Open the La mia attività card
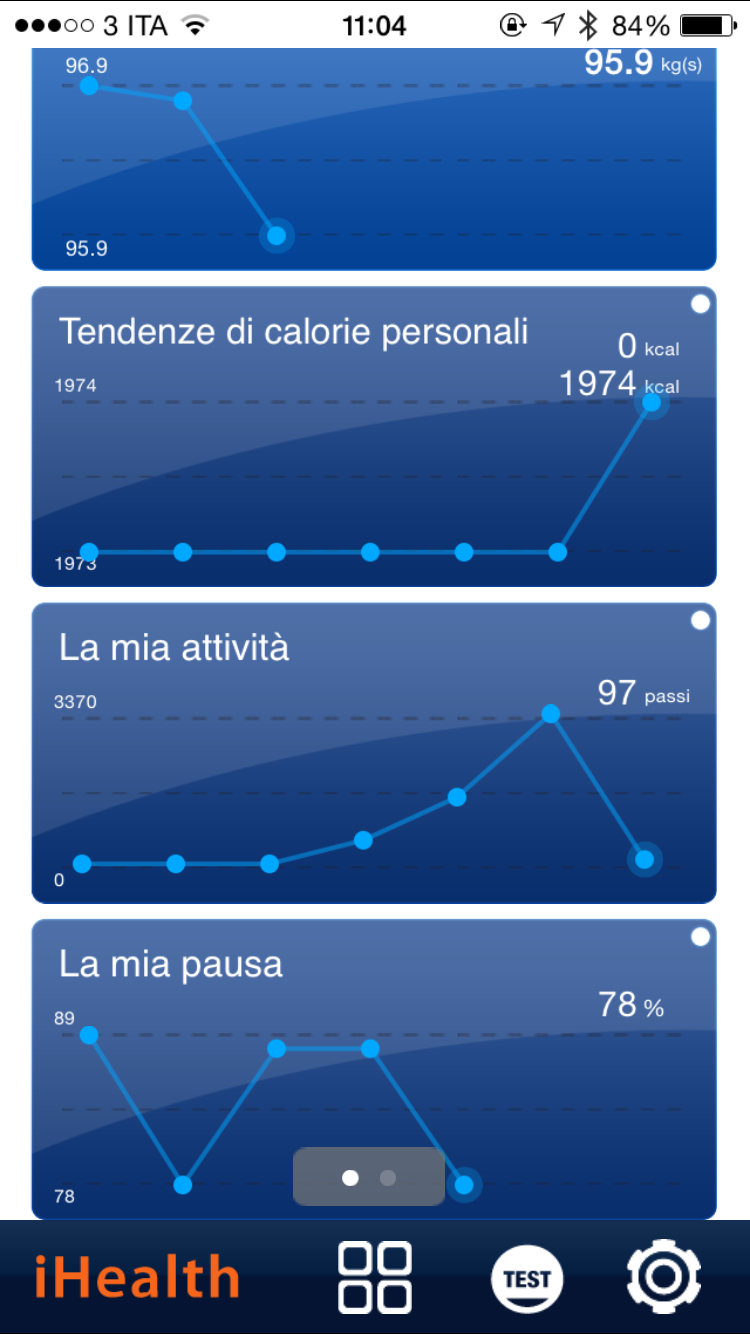The width and height of the screenshot is (750, 1334). (374, 753)
